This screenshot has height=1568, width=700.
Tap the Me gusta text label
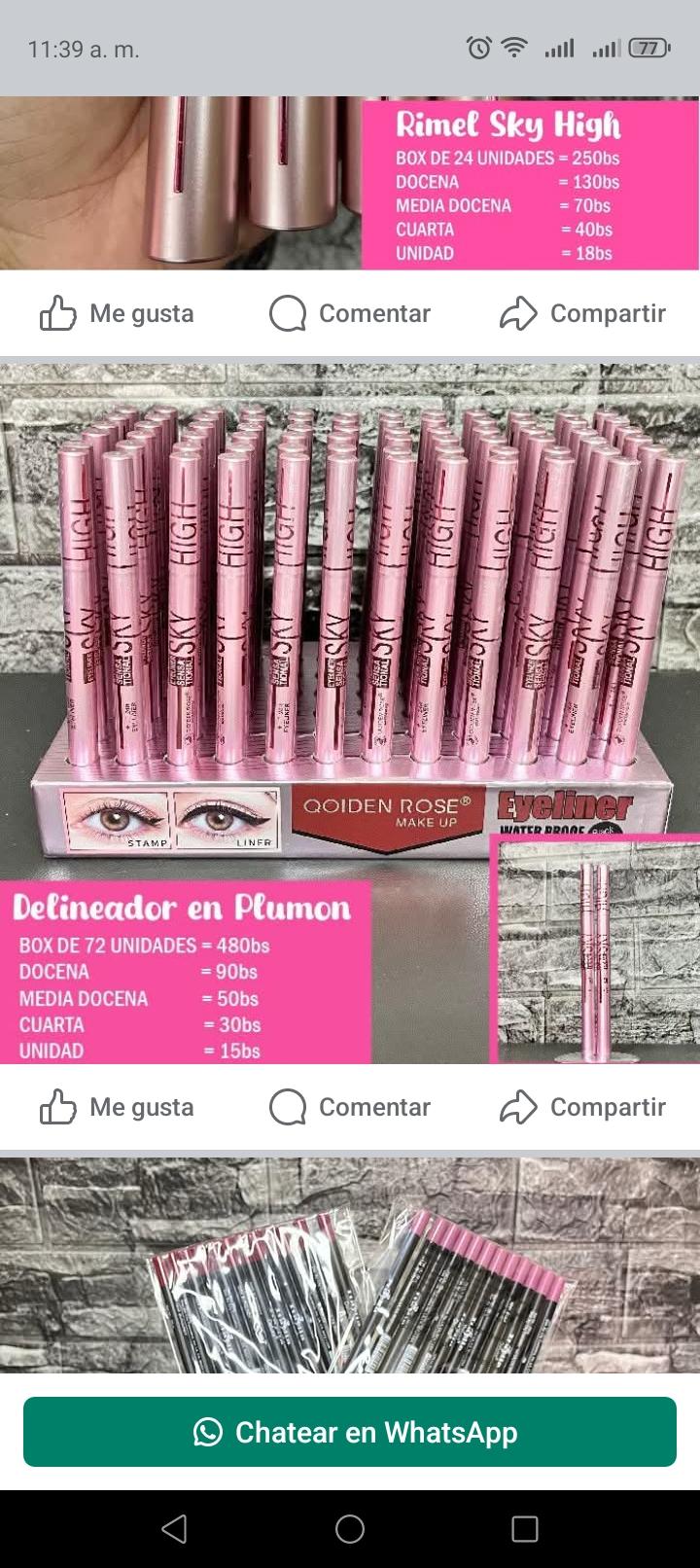pos(141,313)
